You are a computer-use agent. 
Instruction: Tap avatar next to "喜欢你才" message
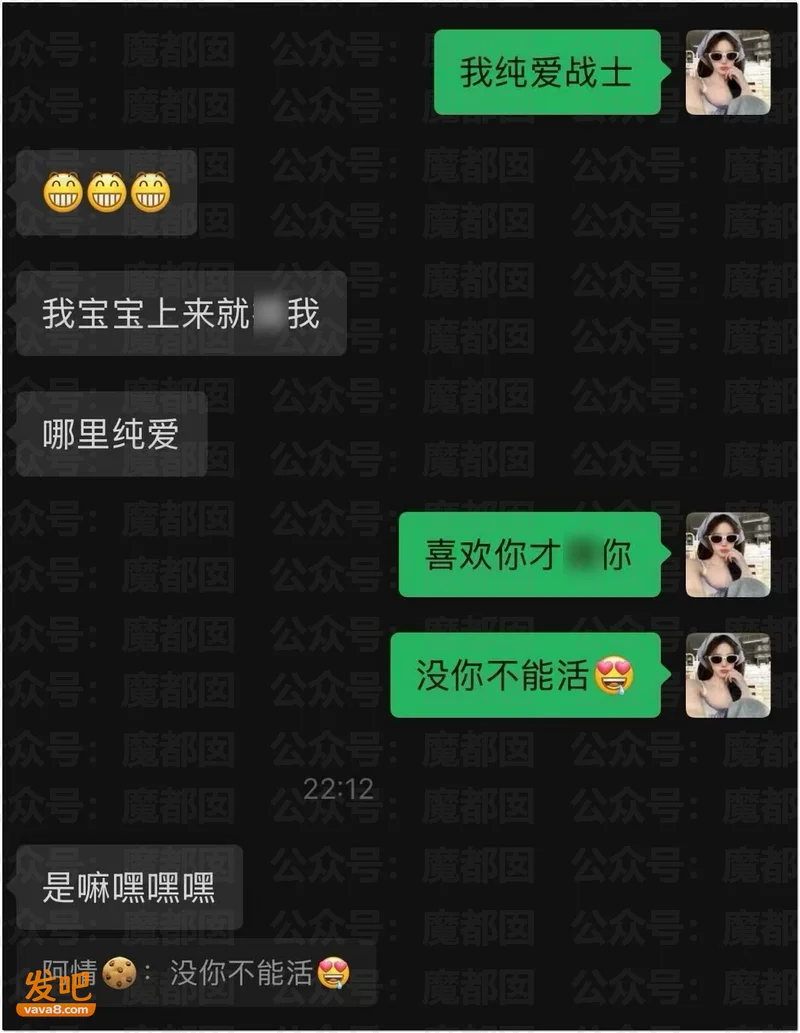728,555
